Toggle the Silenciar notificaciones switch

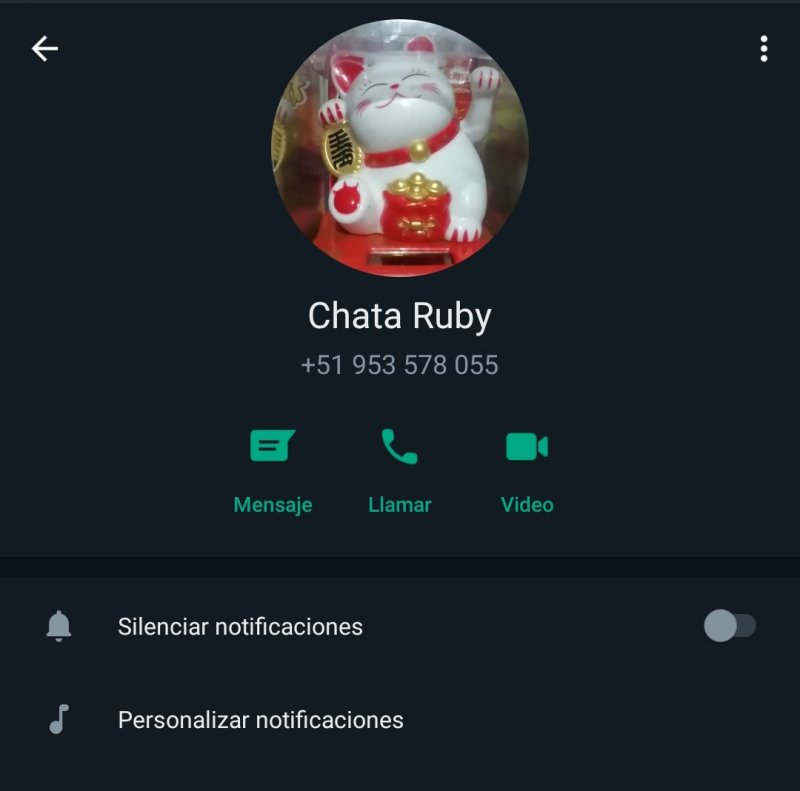click(x=729, y=627)
